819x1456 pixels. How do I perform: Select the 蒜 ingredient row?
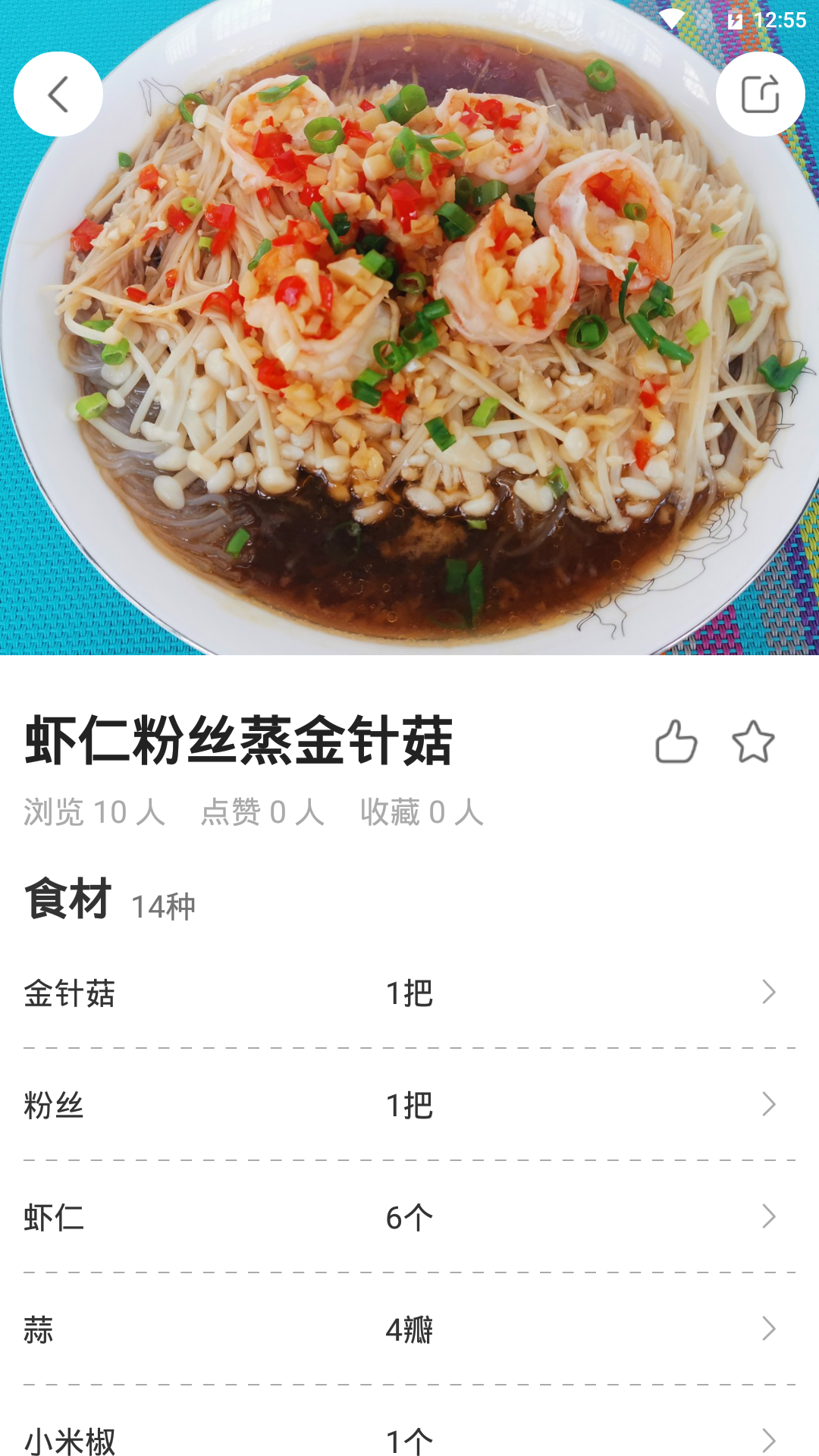[409, 1329]
